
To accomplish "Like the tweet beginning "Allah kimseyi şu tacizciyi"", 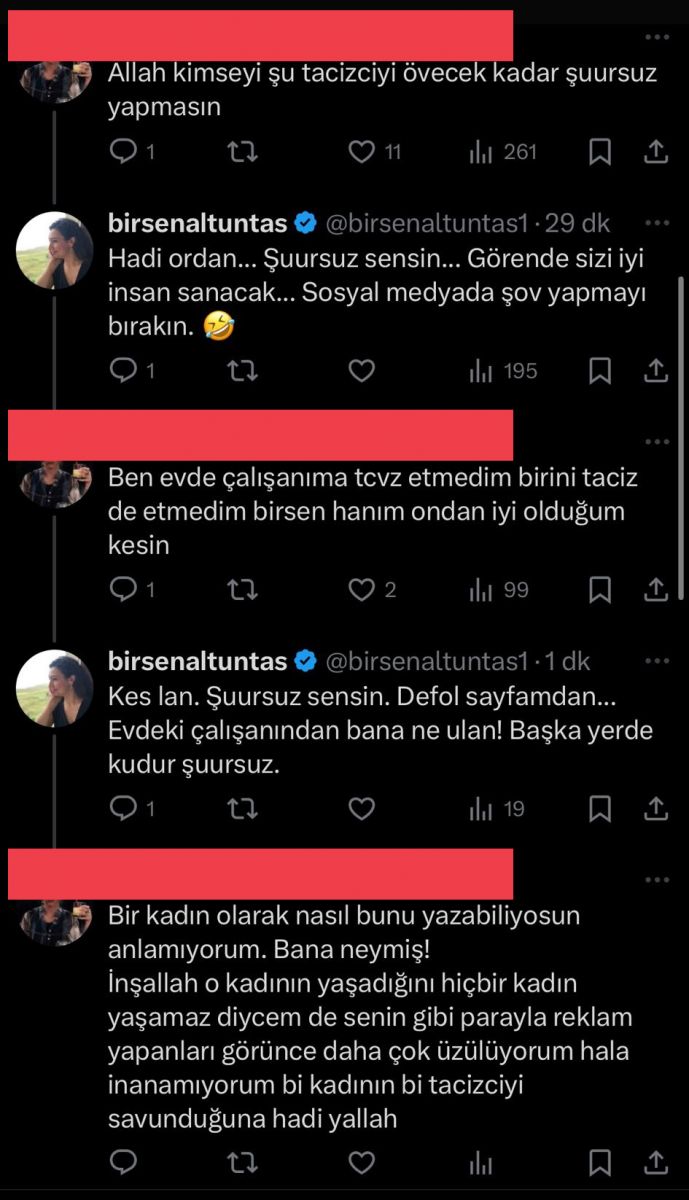I will (x=361, y=152).
